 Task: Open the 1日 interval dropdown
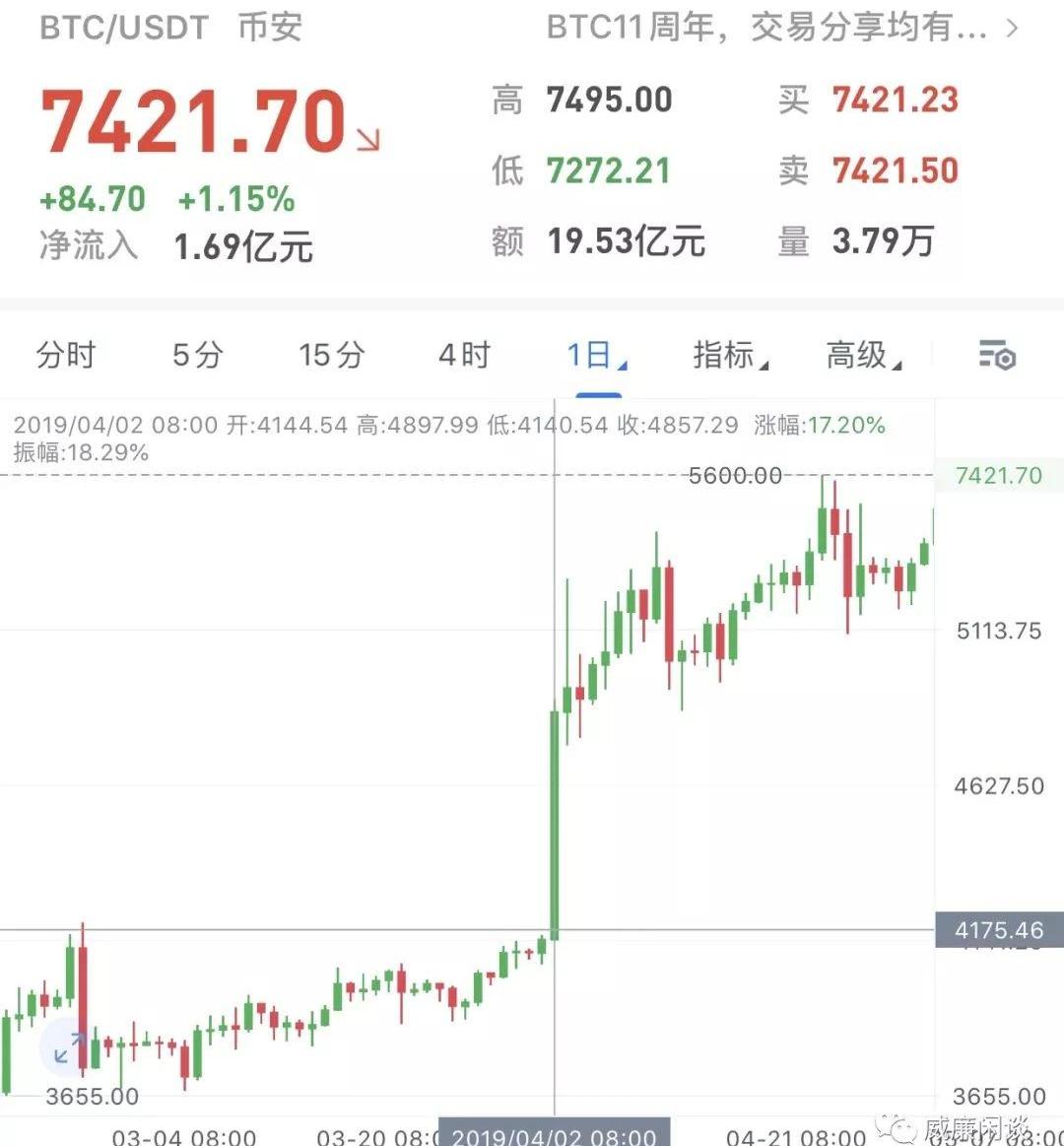point(596,355)
